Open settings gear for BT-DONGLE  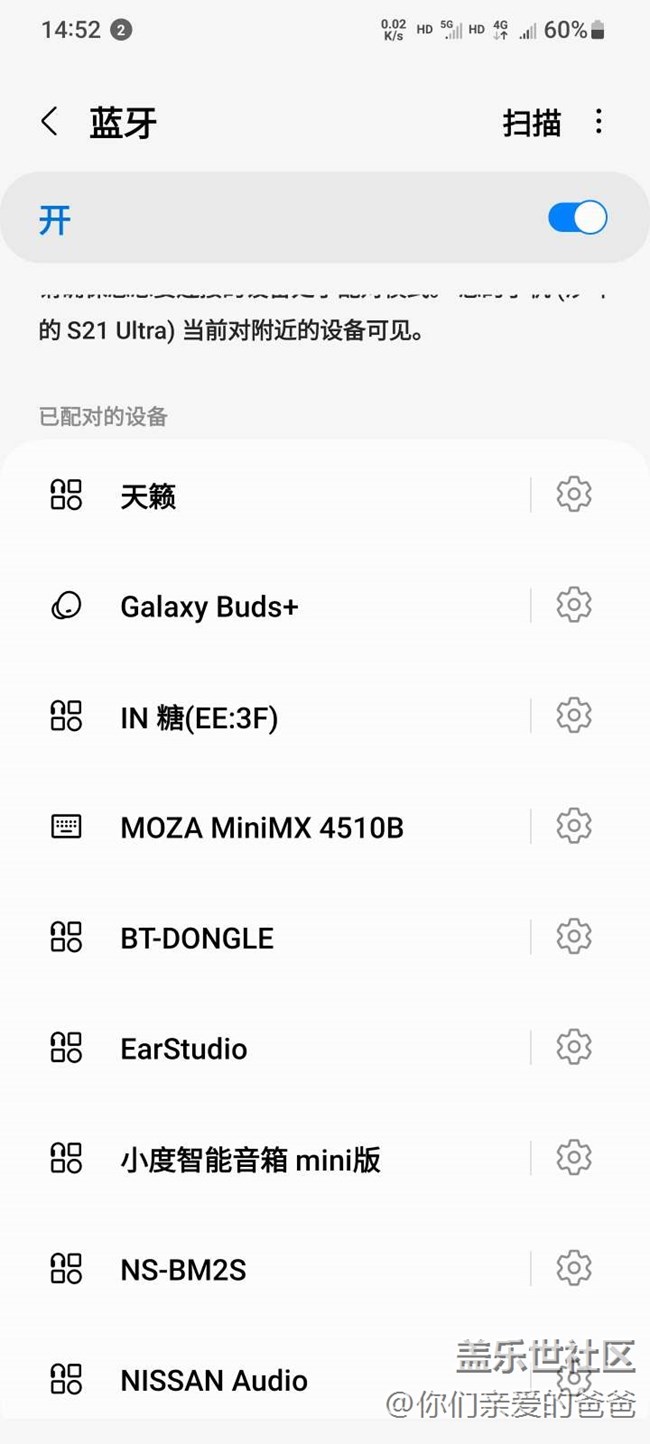[x=574, y=936]
